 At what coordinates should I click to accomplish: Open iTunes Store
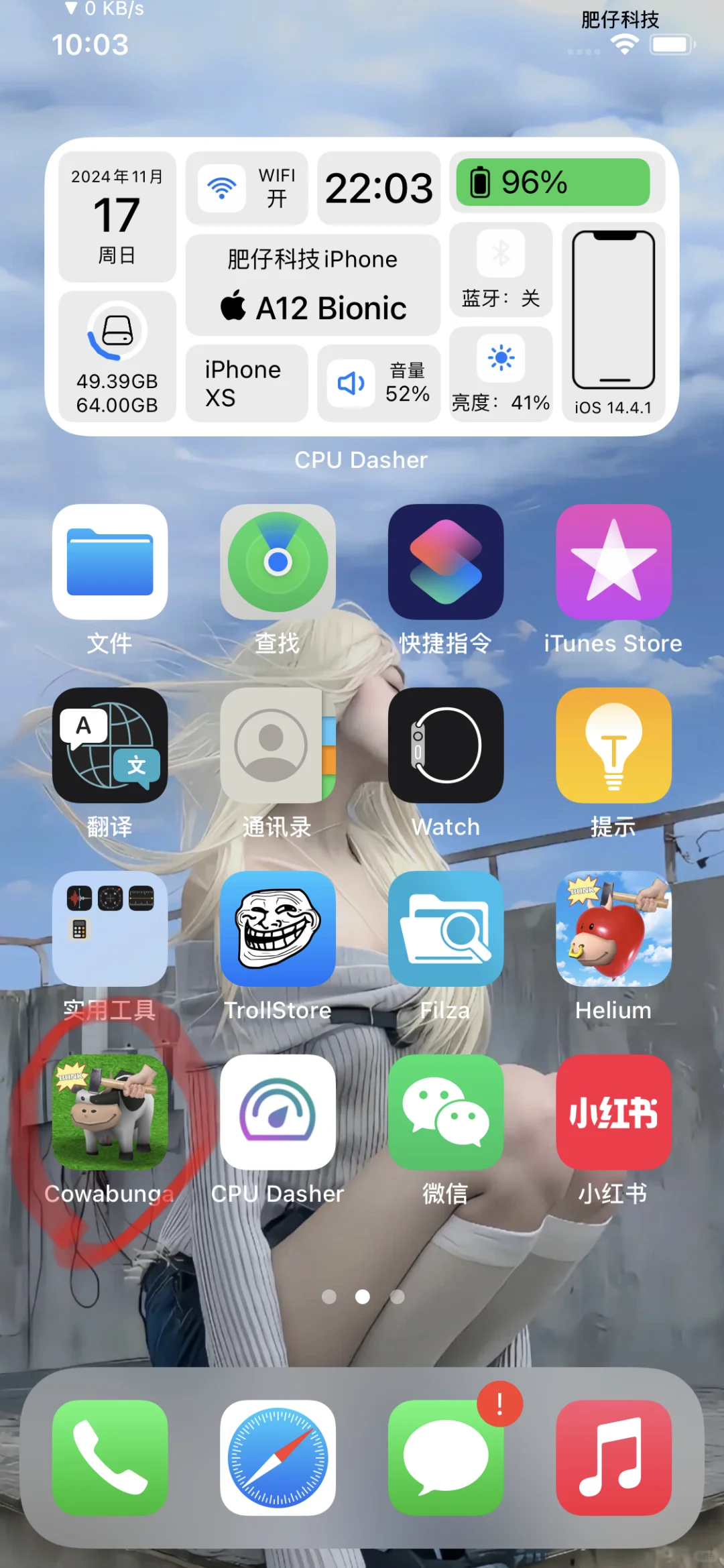(x=613, y=562)
